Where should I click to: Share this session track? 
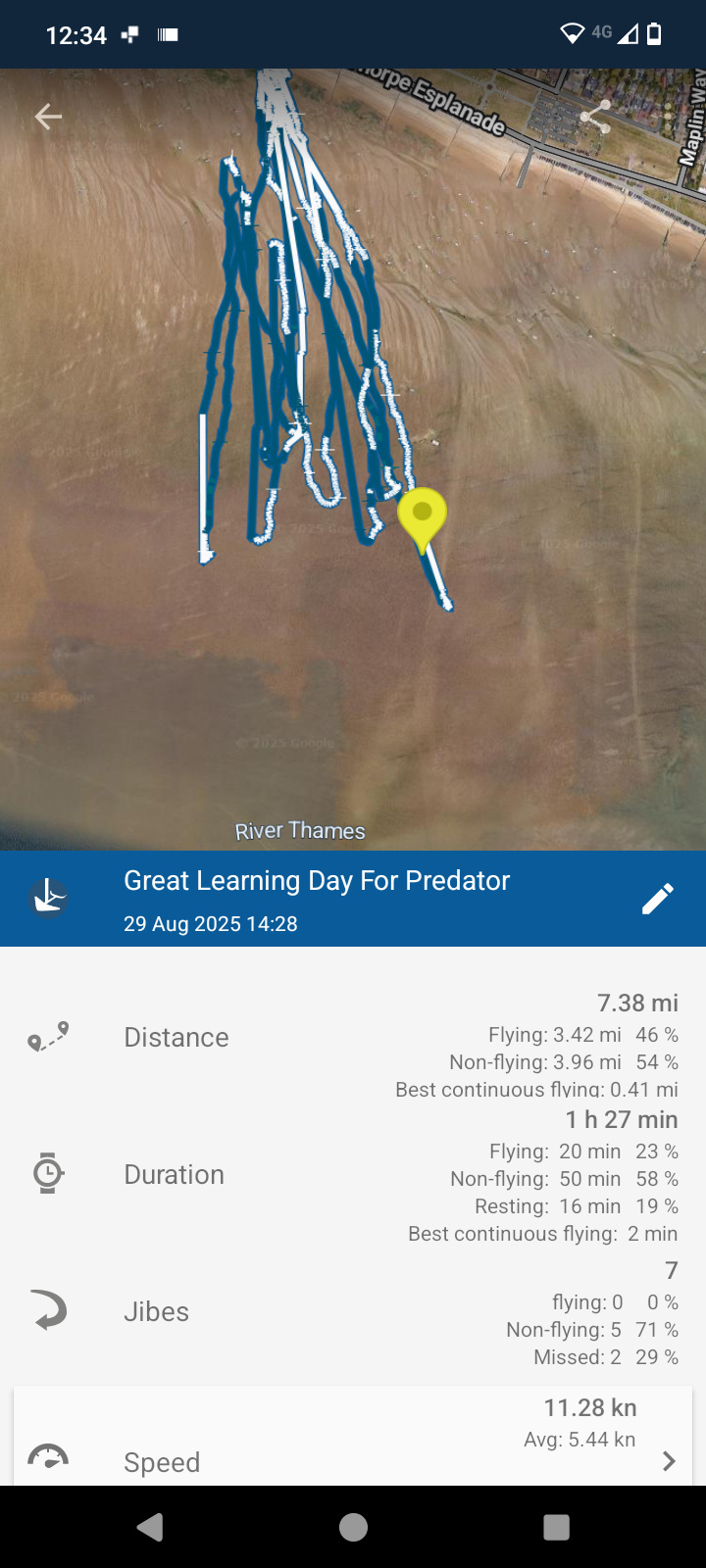tap(595, 118)
